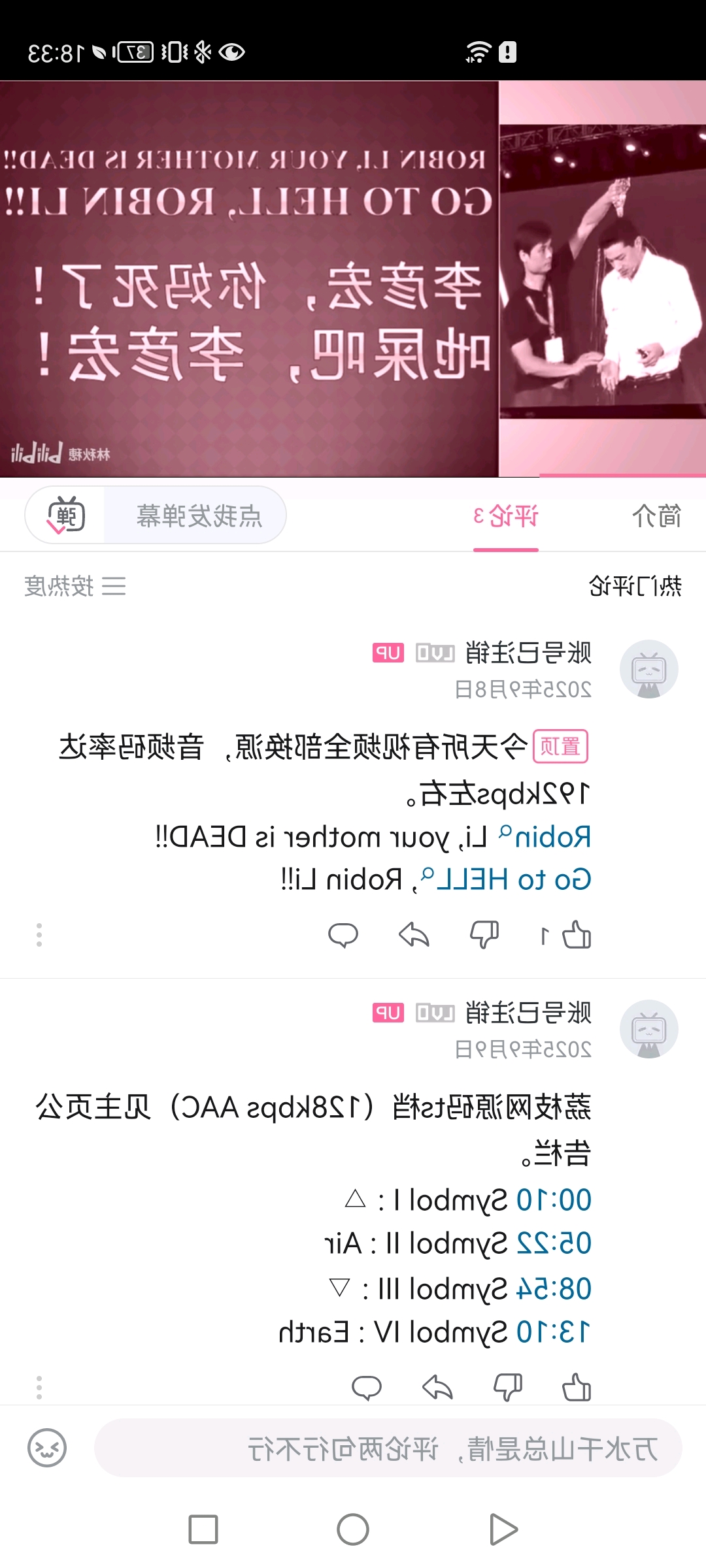The height and width of the screenshot is (1568, 706).
Task: Like the pinned comment dated 2025年9月8日
Action: tap(576, 935)
